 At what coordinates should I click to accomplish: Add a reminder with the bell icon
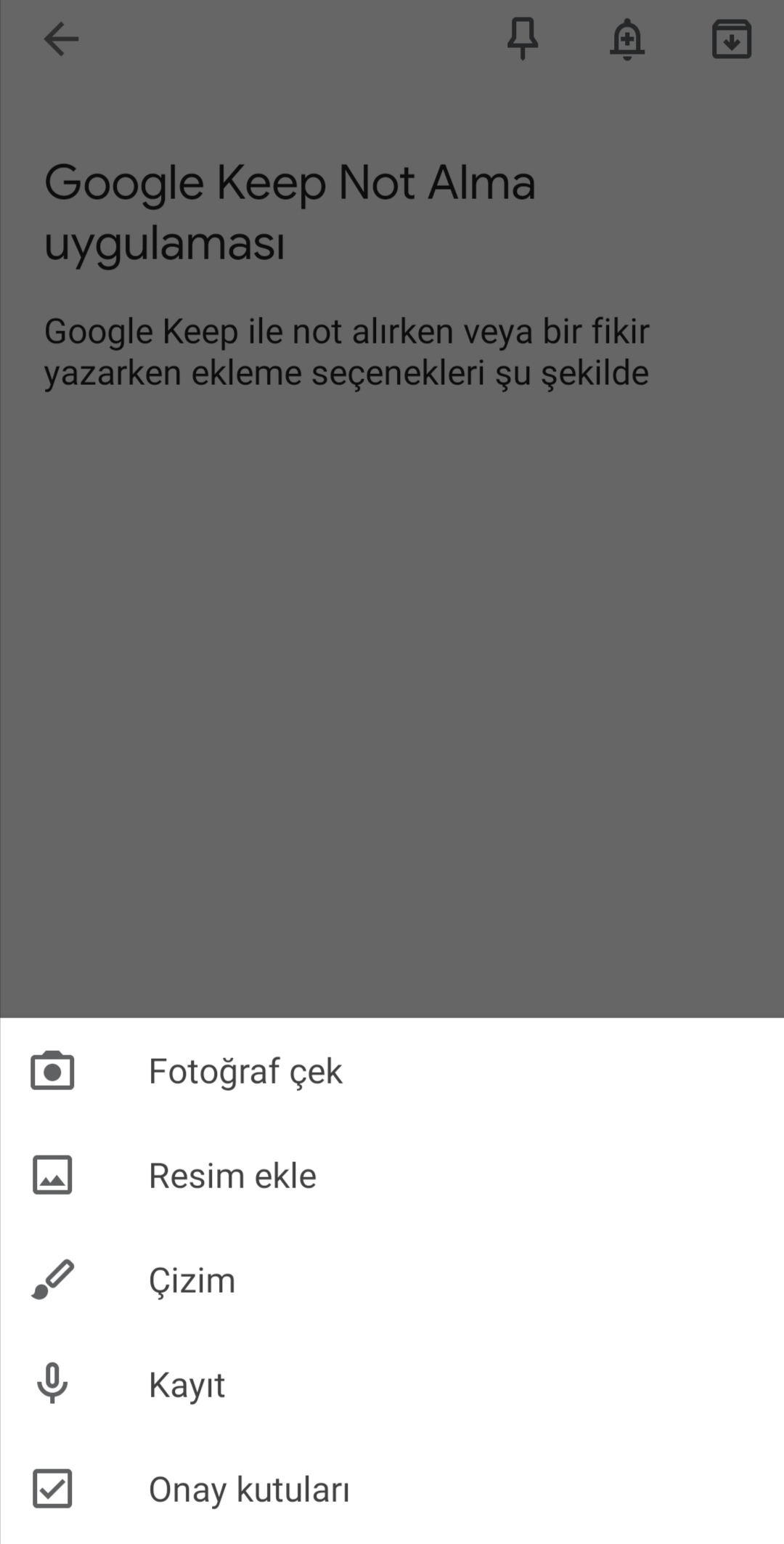coord(627,39)
